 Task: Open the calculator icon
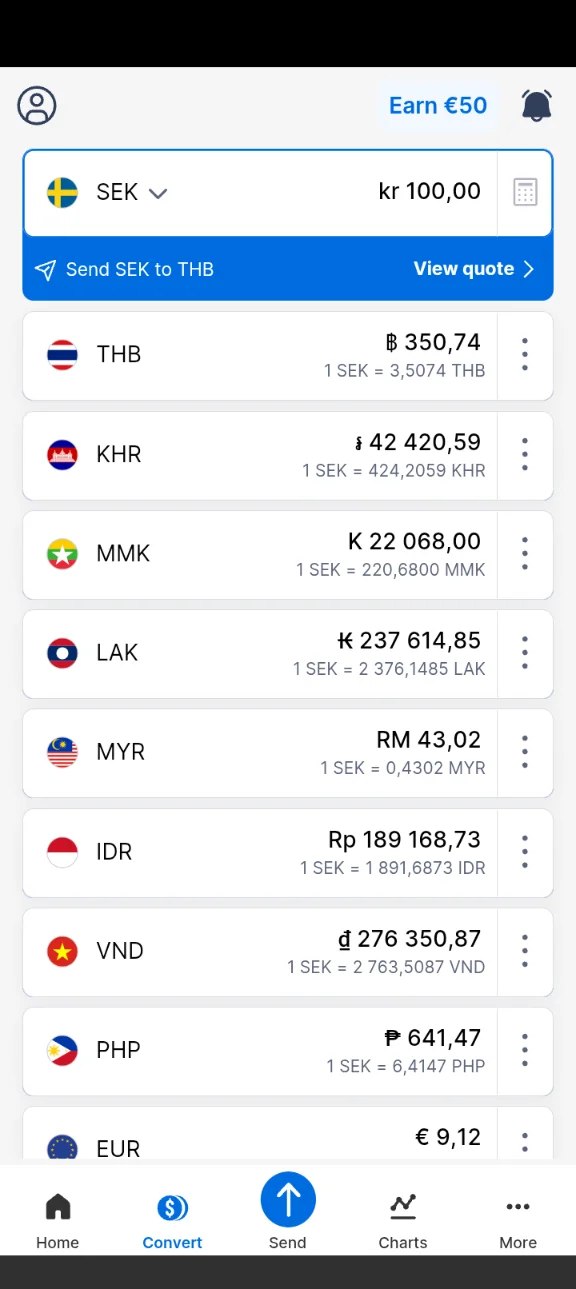(x=525, y=192)
